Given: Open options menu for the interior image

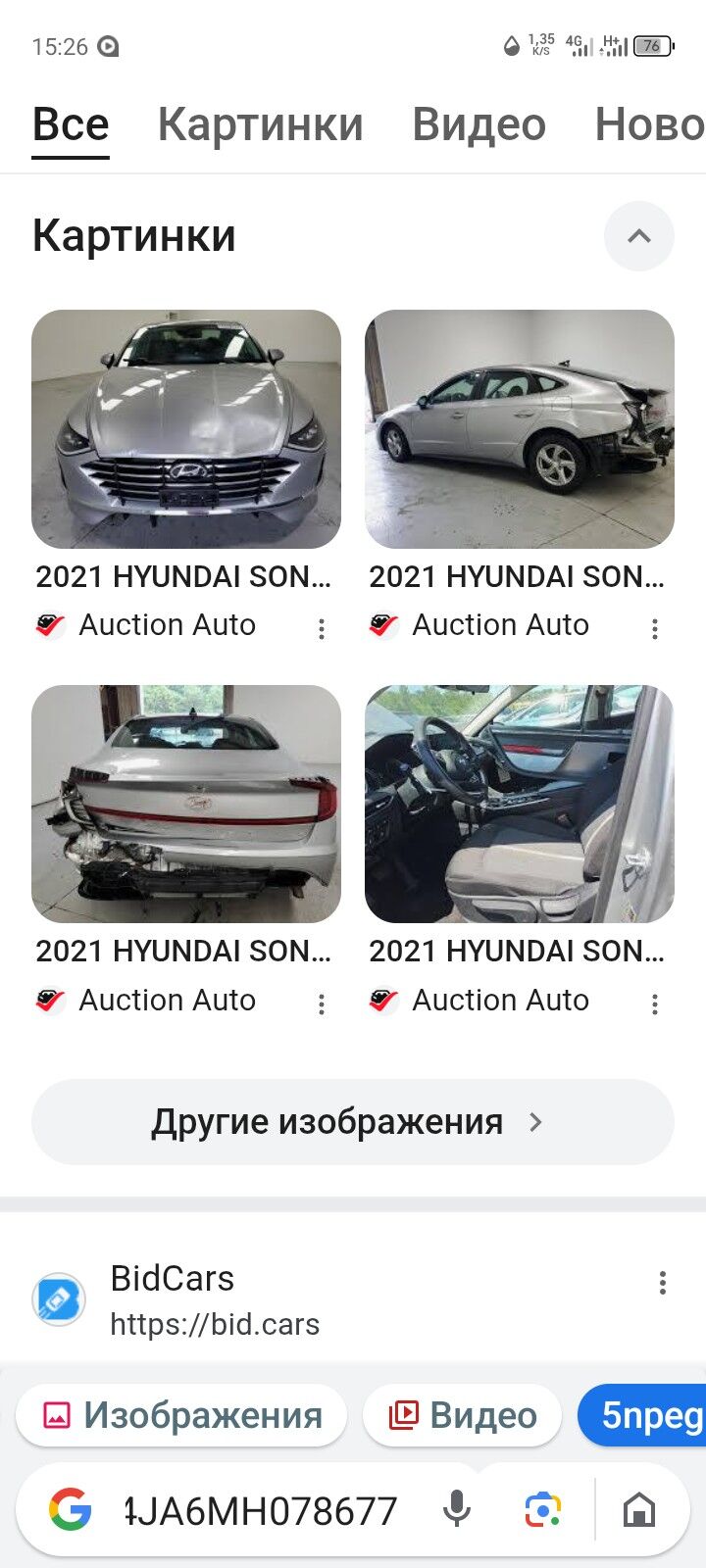Looking at the screenshot, I should point(655,1003).
